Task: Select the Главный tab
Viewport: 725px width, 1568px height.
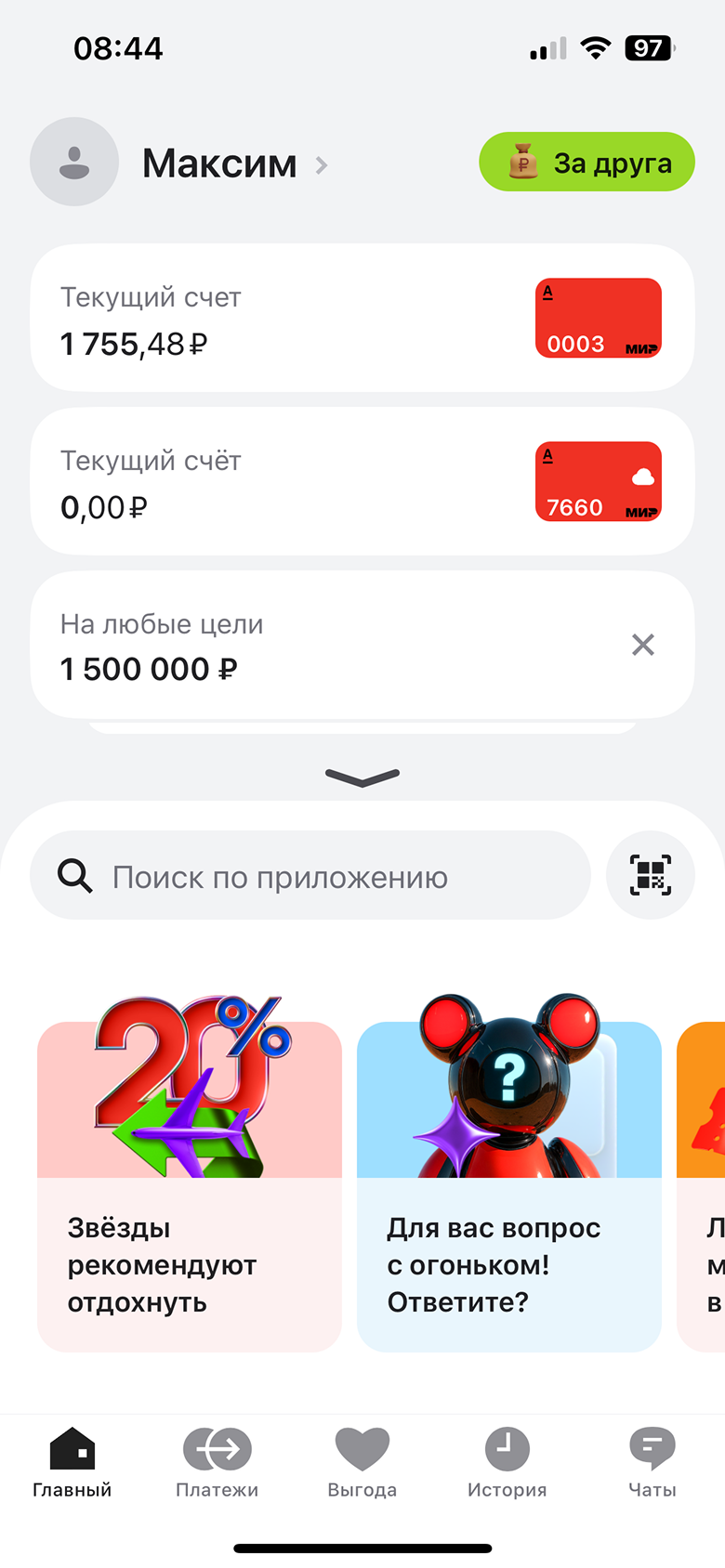Action: pyautogui.click(x=72, y=1463)
